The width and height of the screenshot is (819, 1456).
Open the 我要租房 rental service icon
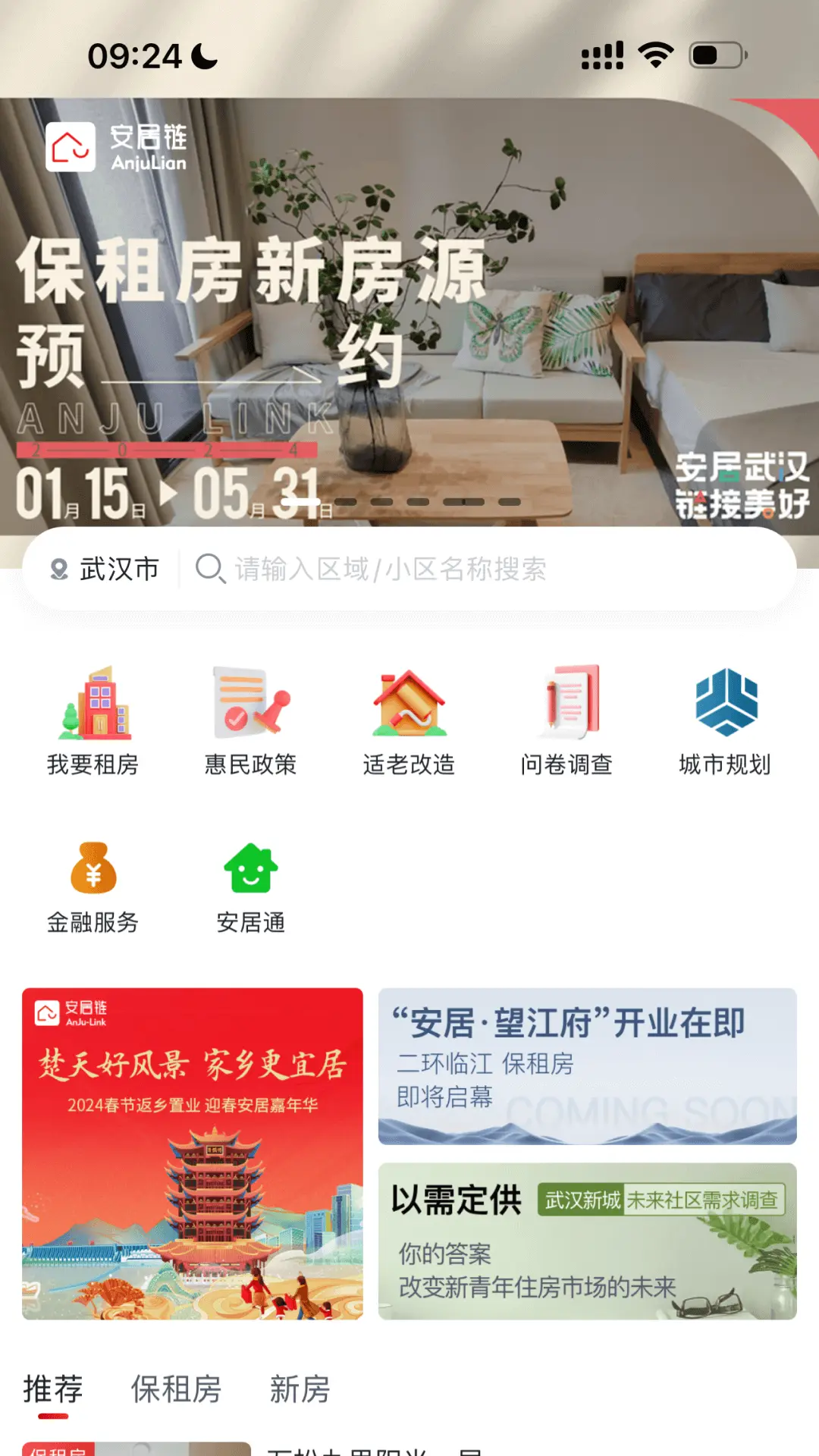[x=93, y=717]
